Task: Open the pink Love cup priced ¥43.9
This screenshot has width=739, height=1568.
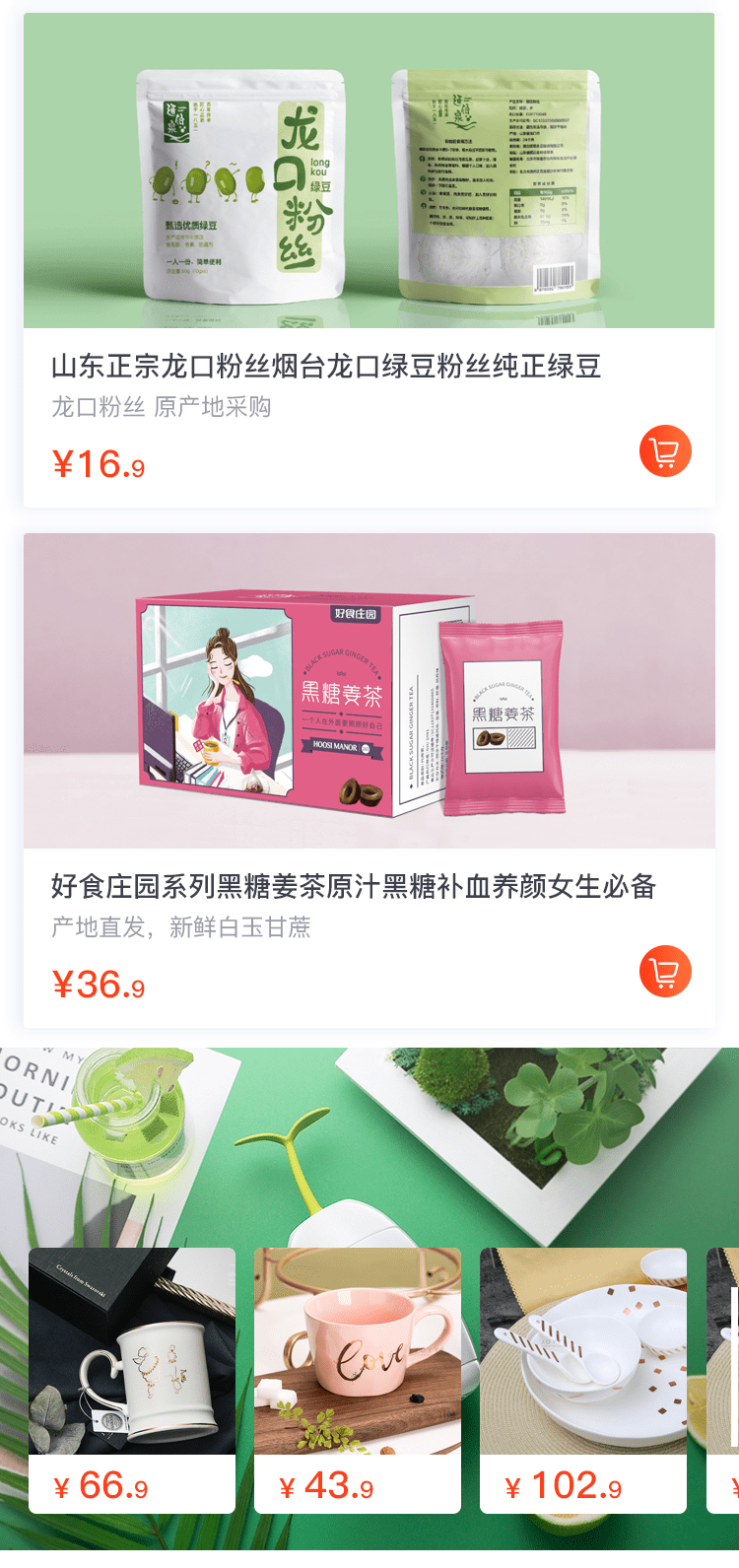Action: [x=358, y=1381]
